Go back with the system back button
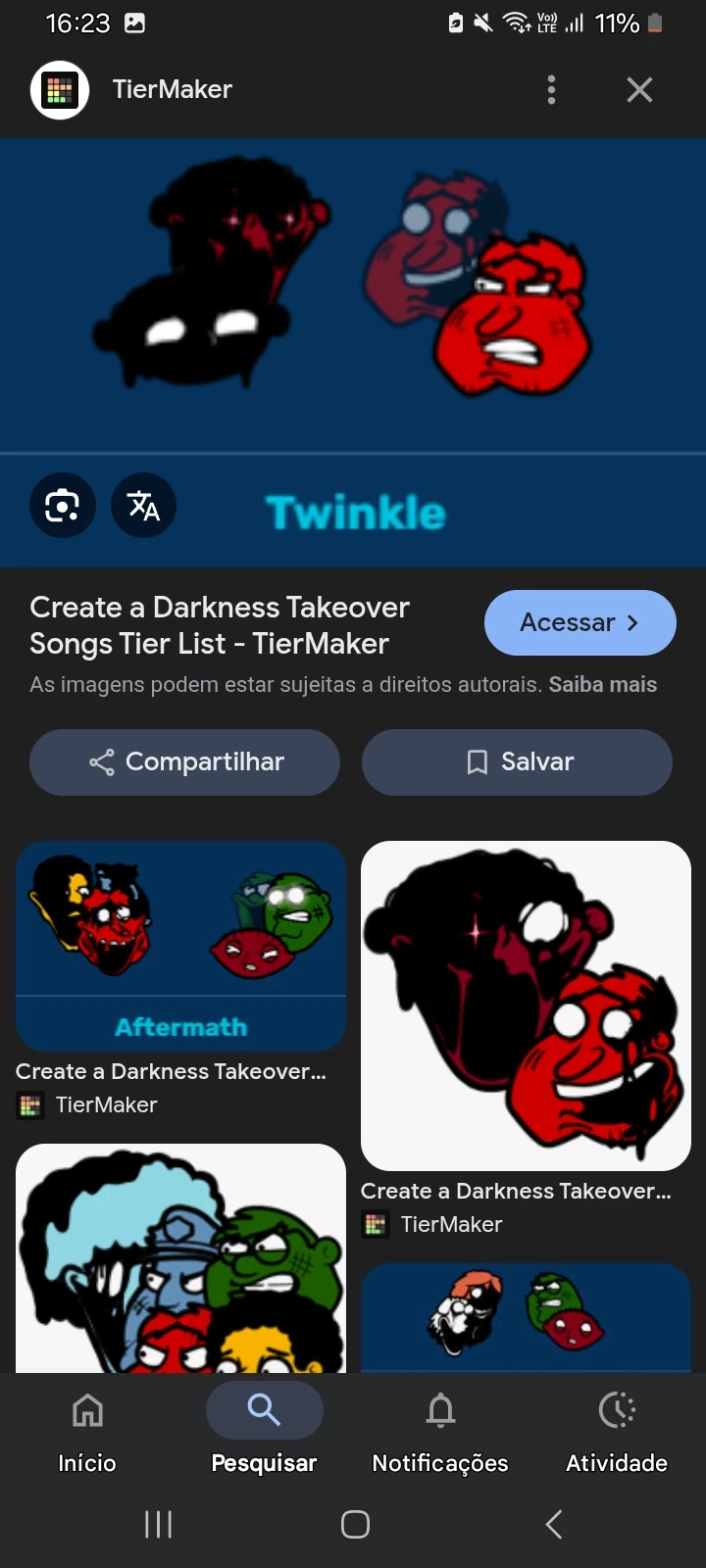Screen dimensions: 706x1568 point(554,1524)
